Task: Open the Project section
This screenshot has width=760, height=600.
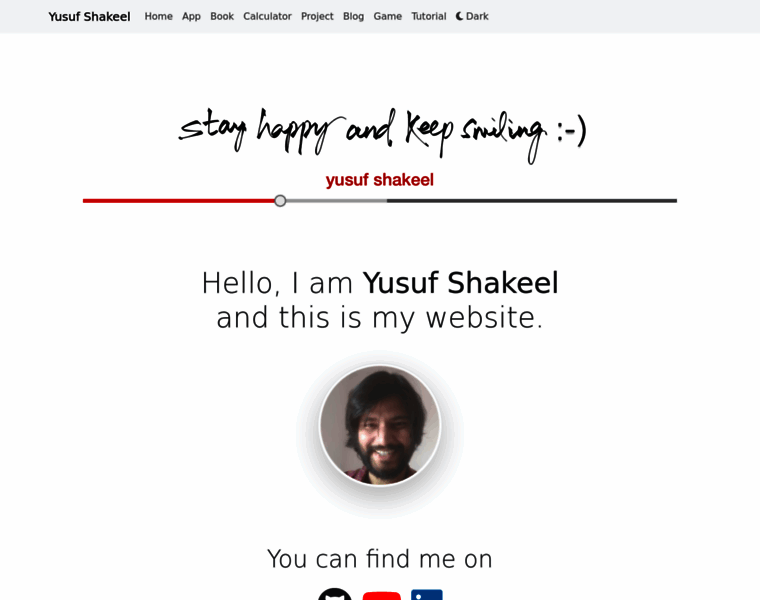Action: pos(317,17)
